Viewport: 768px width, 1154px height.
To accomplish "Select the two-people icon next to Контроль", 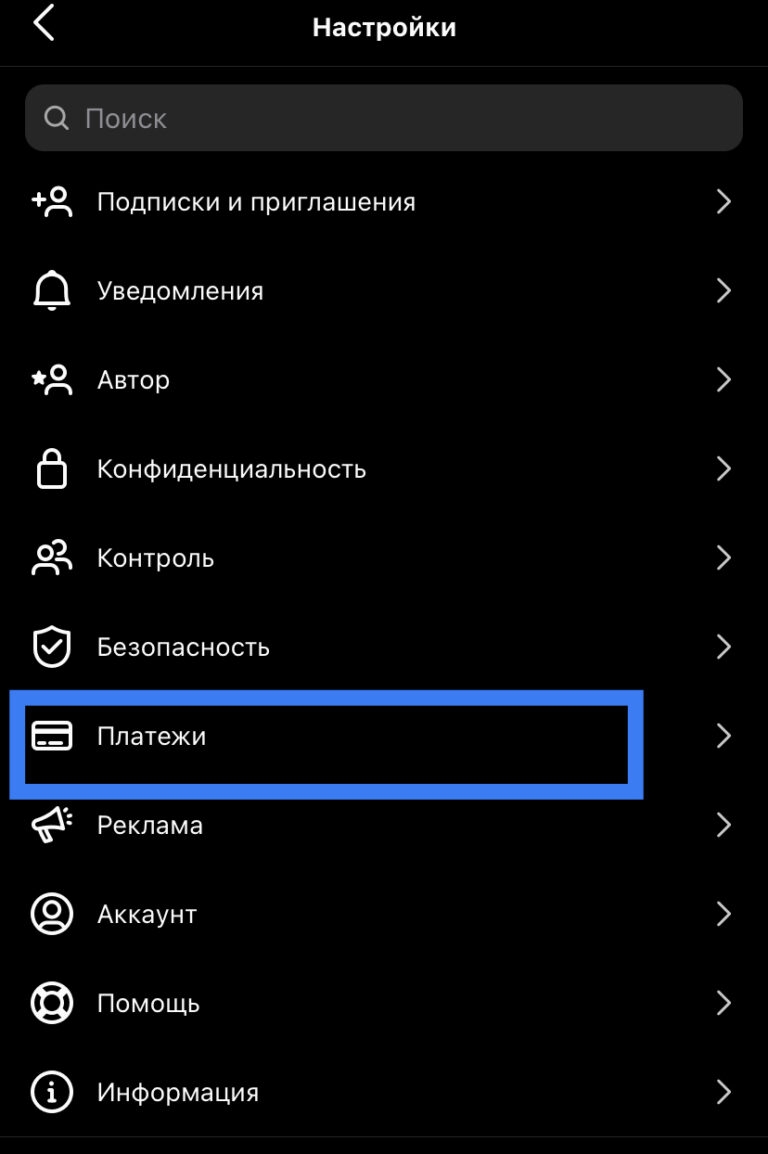I will point(51,557).
